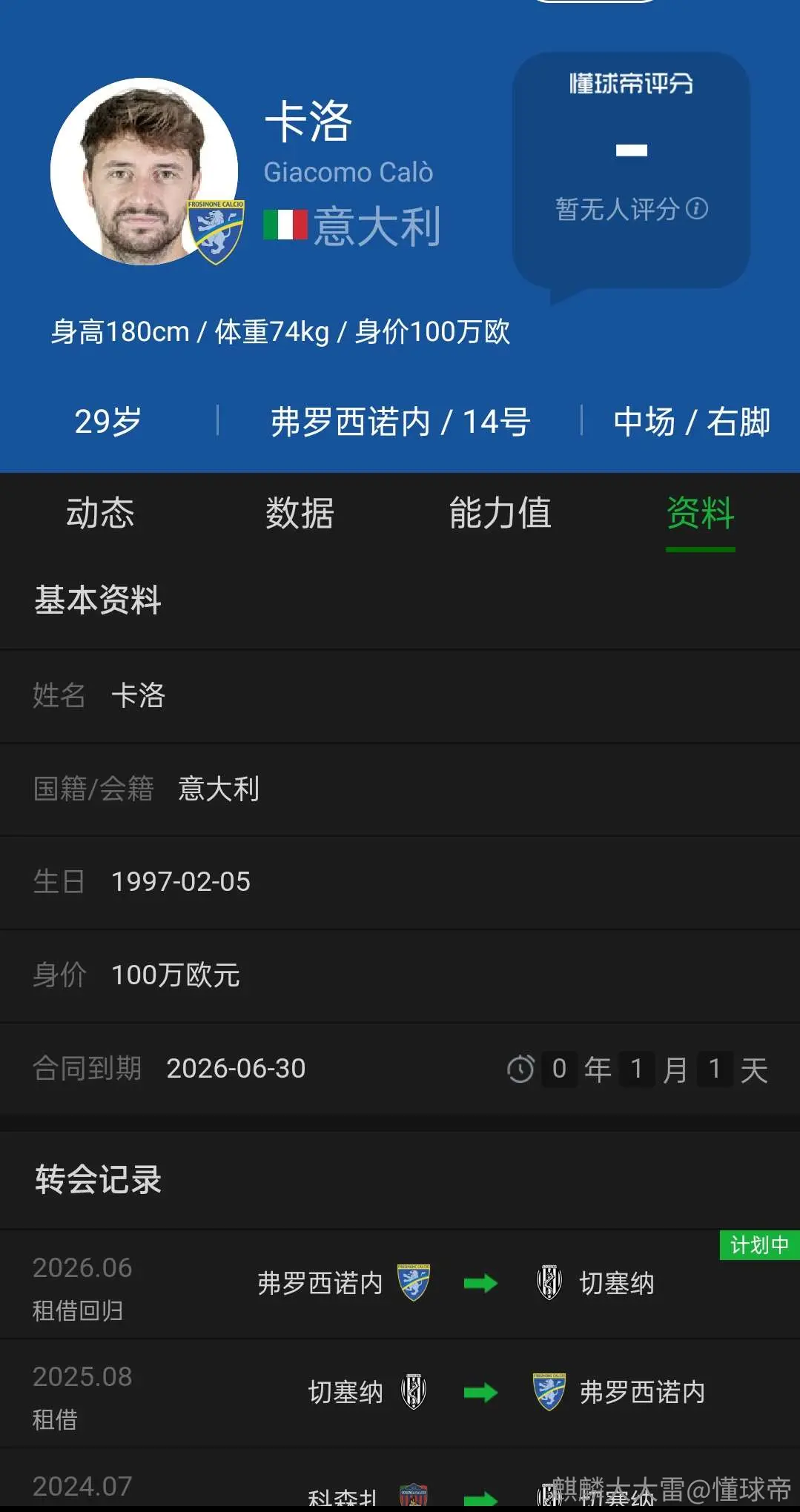
Task: Tap the info icon beside 暂无人评分
Action: (x=697, y=209)
